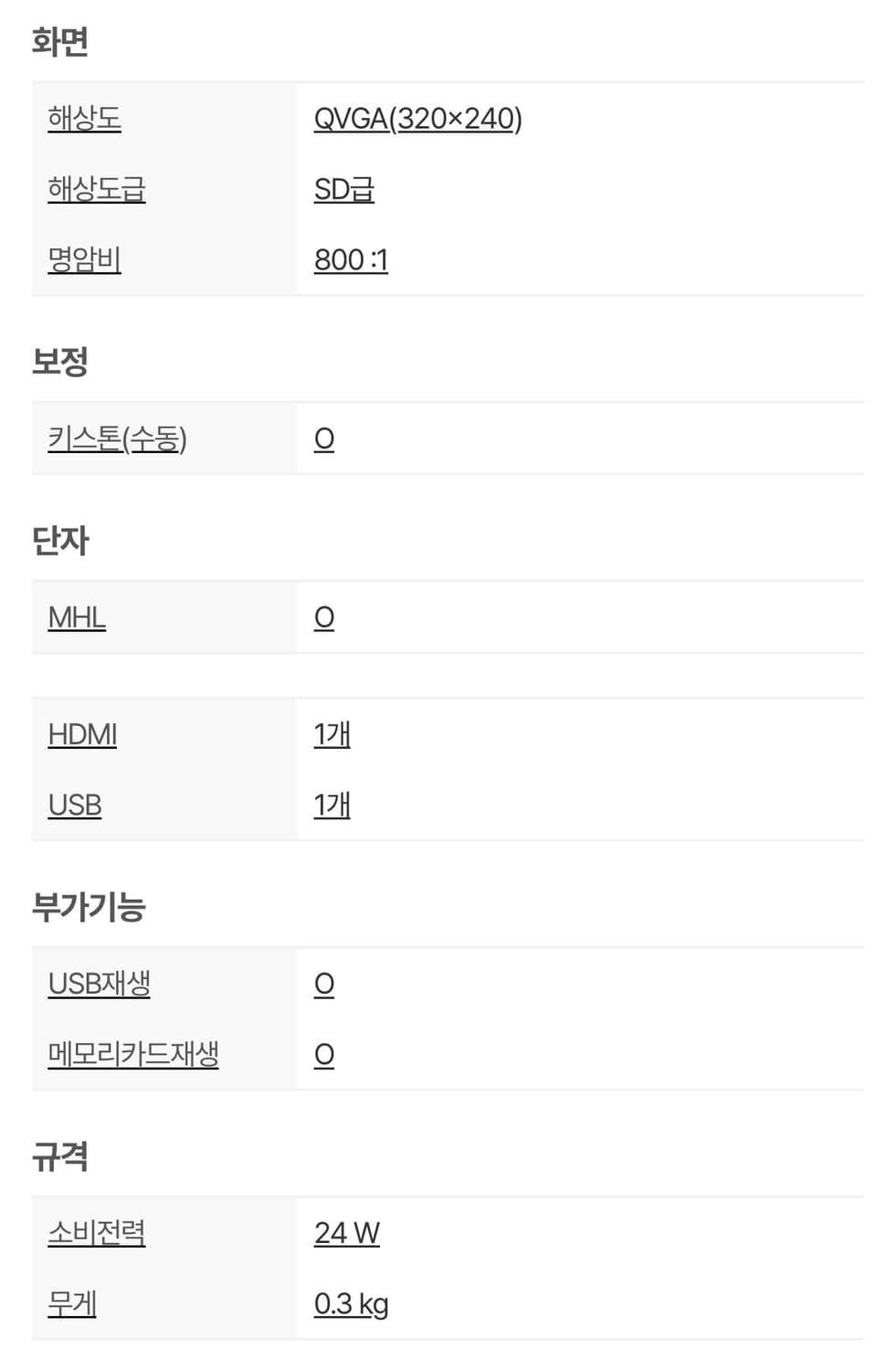Screen dimensions: 896x1370
Task: Click the O value in the MHL row
Action: (x=324, y=616)
